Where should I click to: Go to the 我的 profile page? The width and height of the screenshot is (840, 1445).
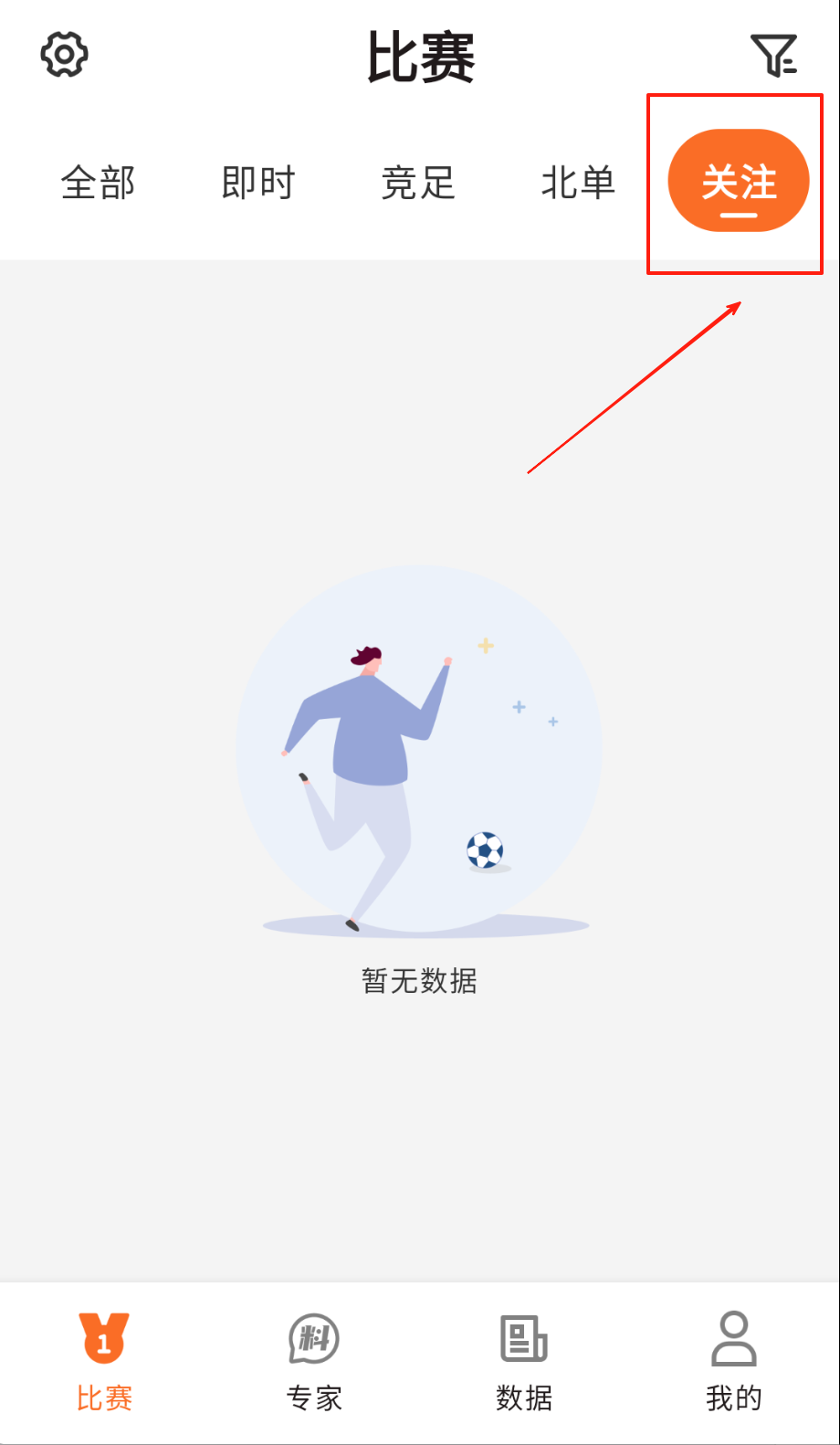coord(734,1361)
